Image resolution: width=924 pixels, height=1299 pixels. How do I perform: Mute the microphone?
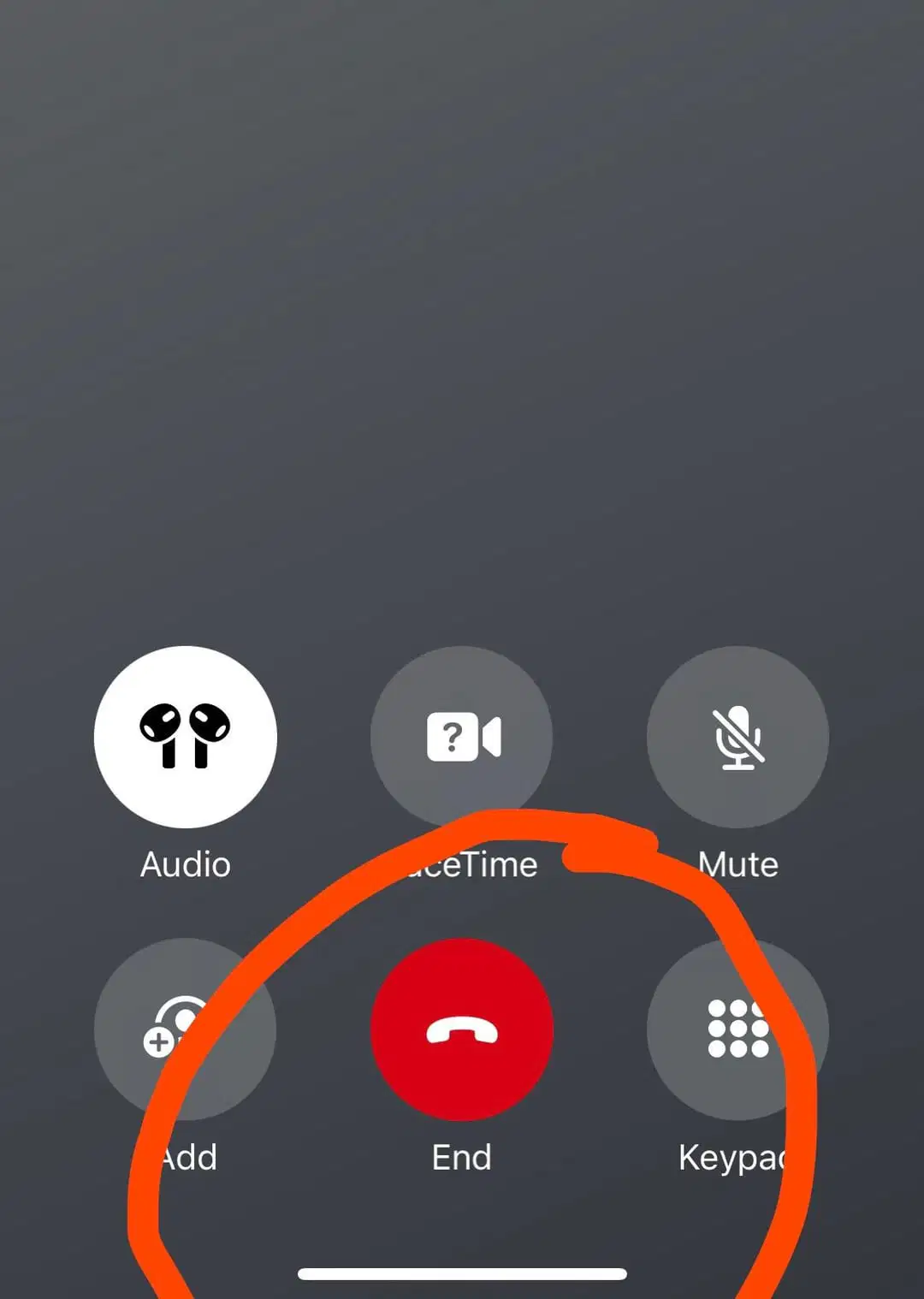pyautogui.click(x=737, y=737)
